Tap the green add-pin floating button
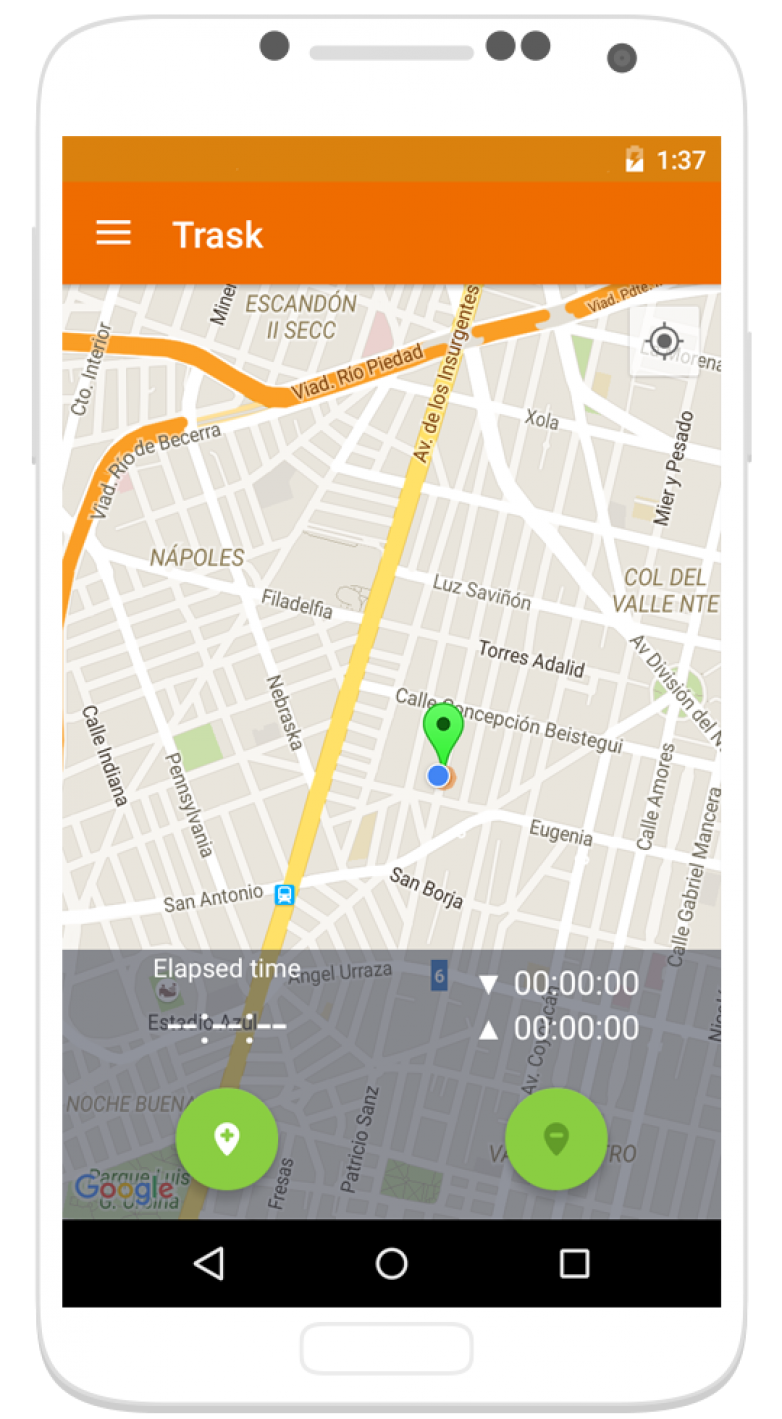Image resolution: width=782 pixels, height=1419 pixels. coord(227,1138)
